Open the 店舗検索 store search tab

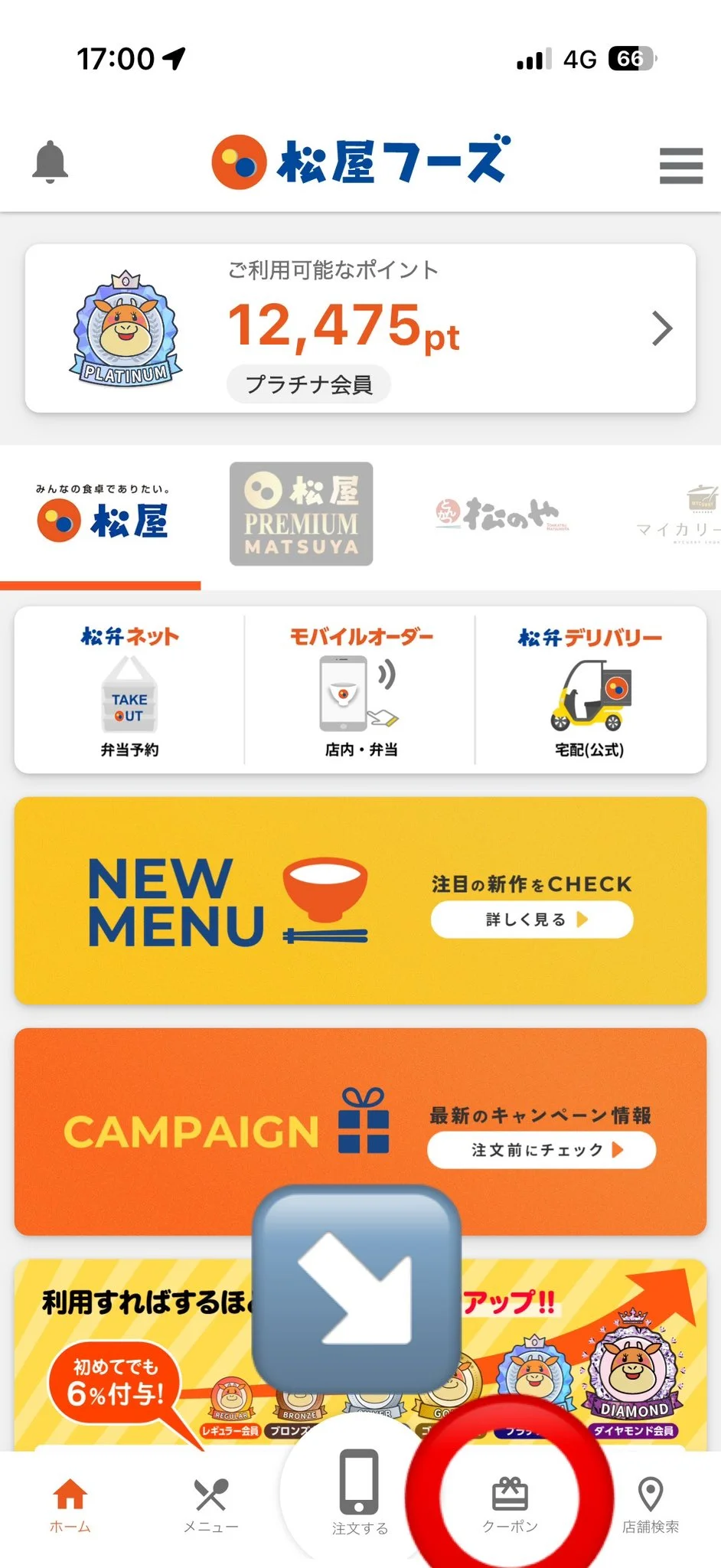651,1505
